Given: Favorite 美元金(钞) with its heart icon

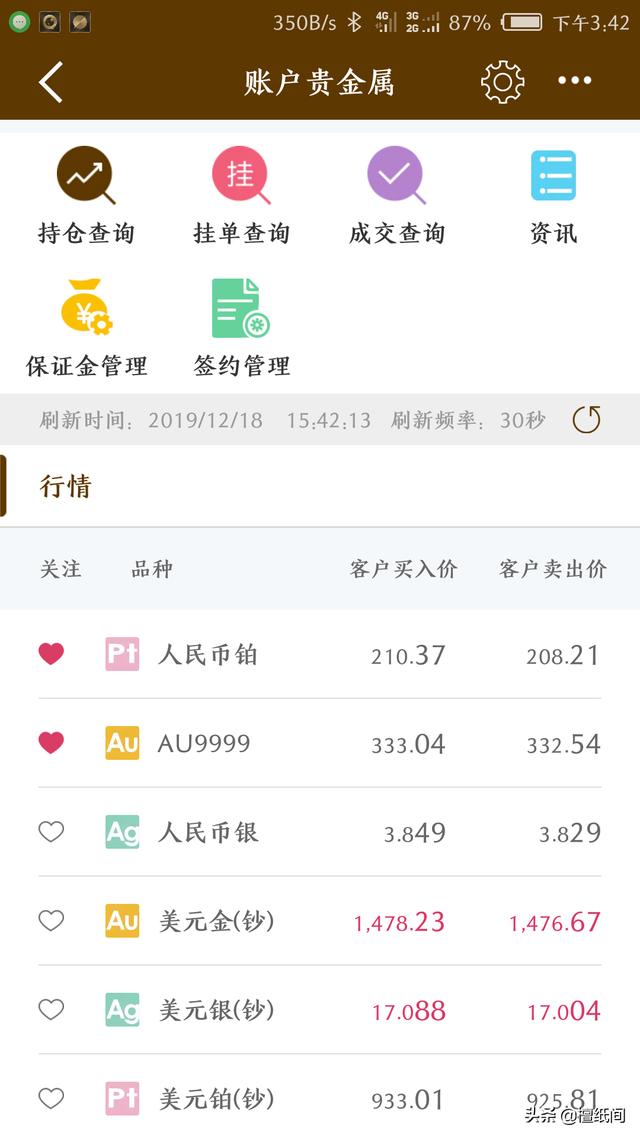Looking at the screenshot, I should coord(51,921).
